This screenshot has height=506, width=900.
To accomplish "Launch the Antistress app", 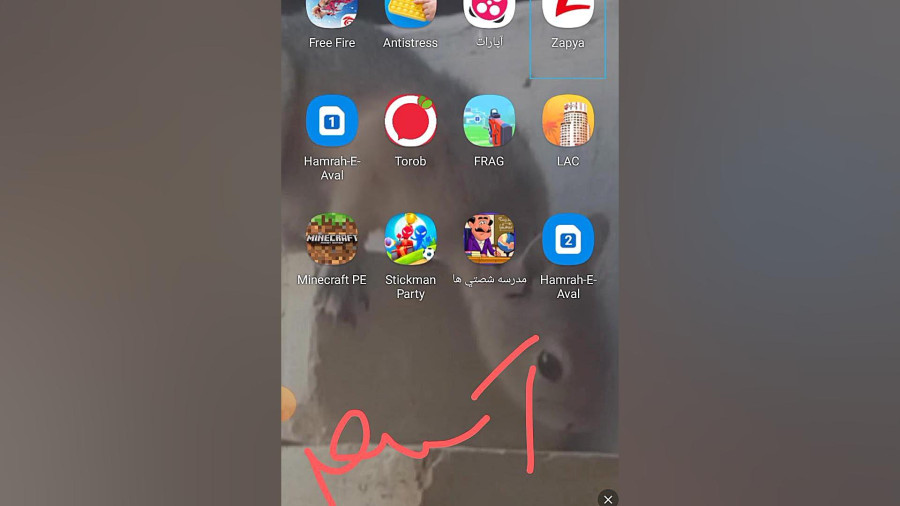I will tap(410, 13).
